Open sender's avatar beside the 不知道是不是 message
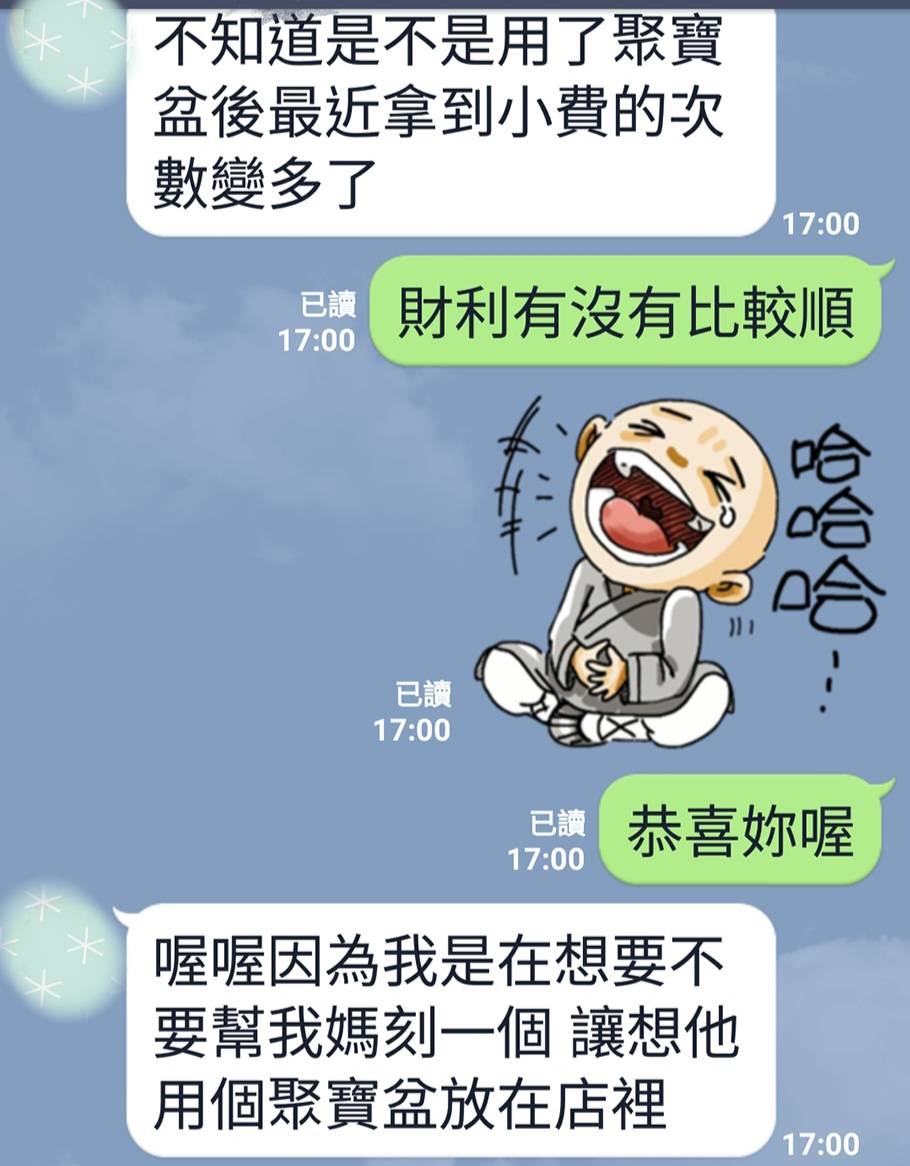This screenshot has height=1166, width=910. coord(70,40)
